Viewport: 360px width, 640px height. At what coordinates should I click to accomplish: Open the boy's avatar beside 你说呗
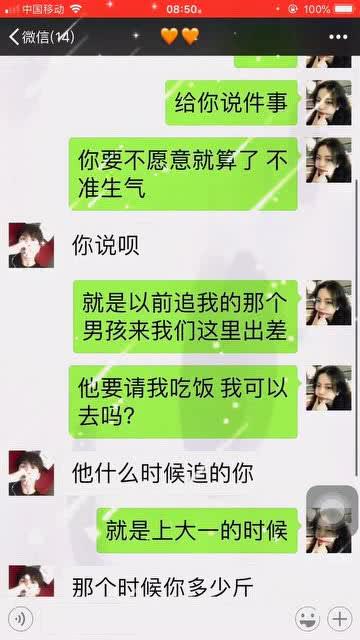tap(31, 245)
